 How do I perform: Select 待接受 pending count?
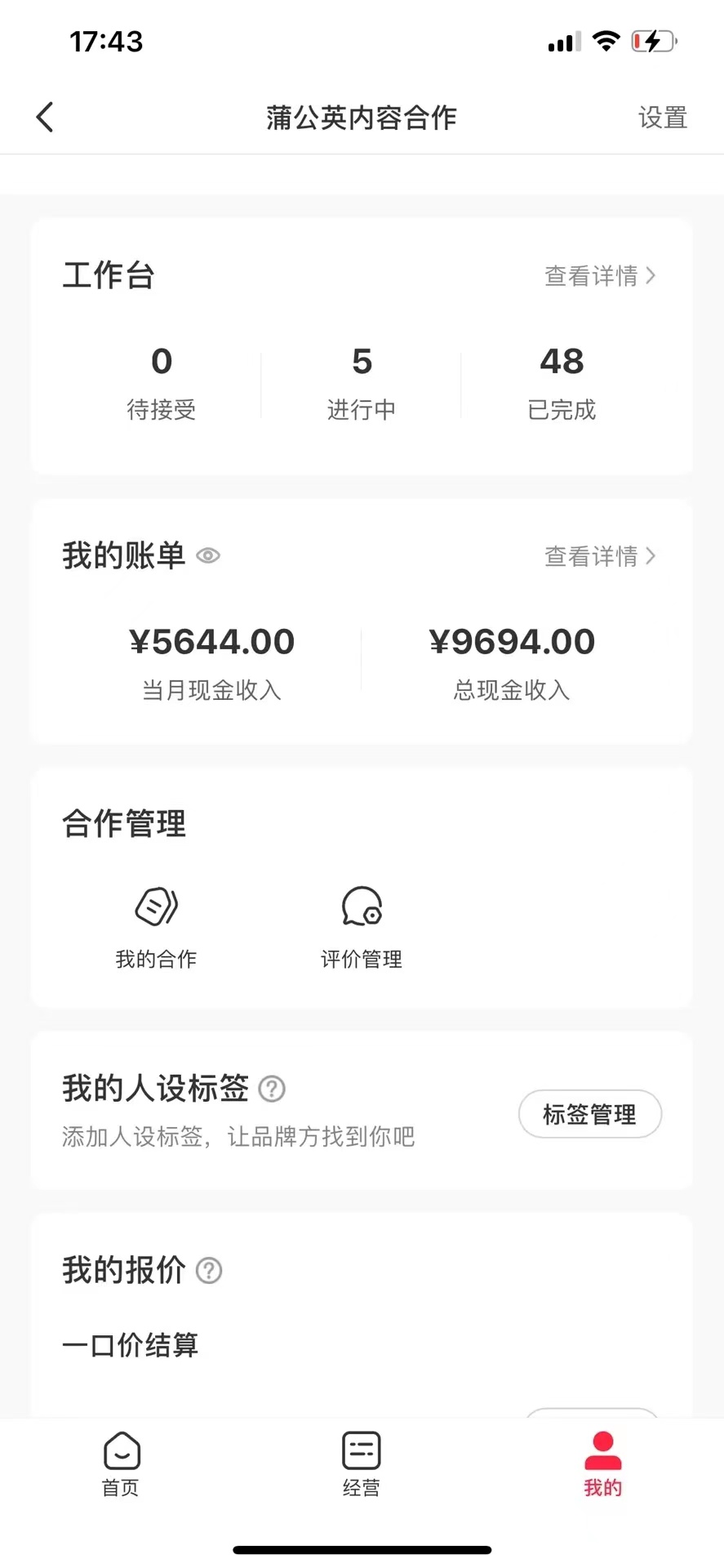tap(161, 382)
